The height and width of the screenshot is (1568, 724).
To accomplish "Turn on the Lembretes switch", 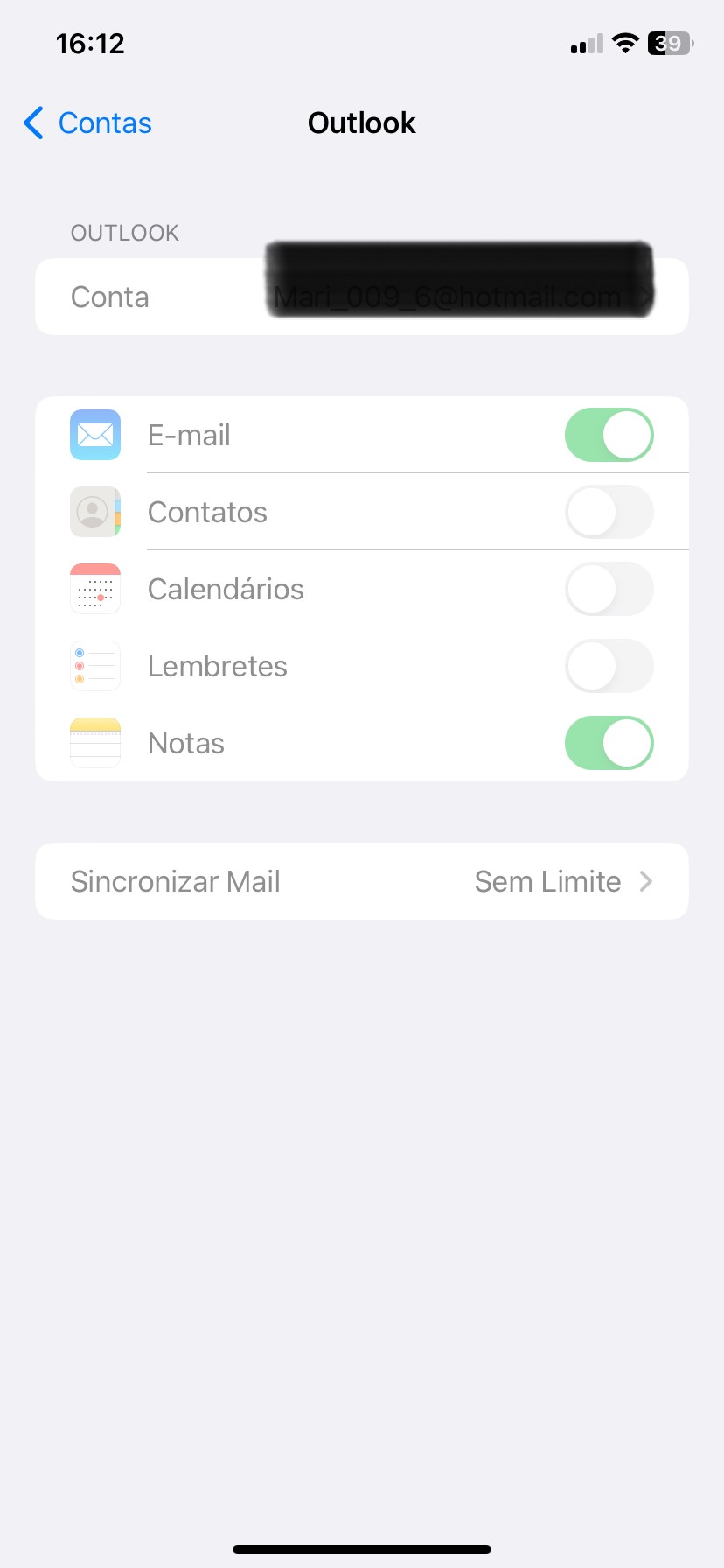I will pos(609,666).
